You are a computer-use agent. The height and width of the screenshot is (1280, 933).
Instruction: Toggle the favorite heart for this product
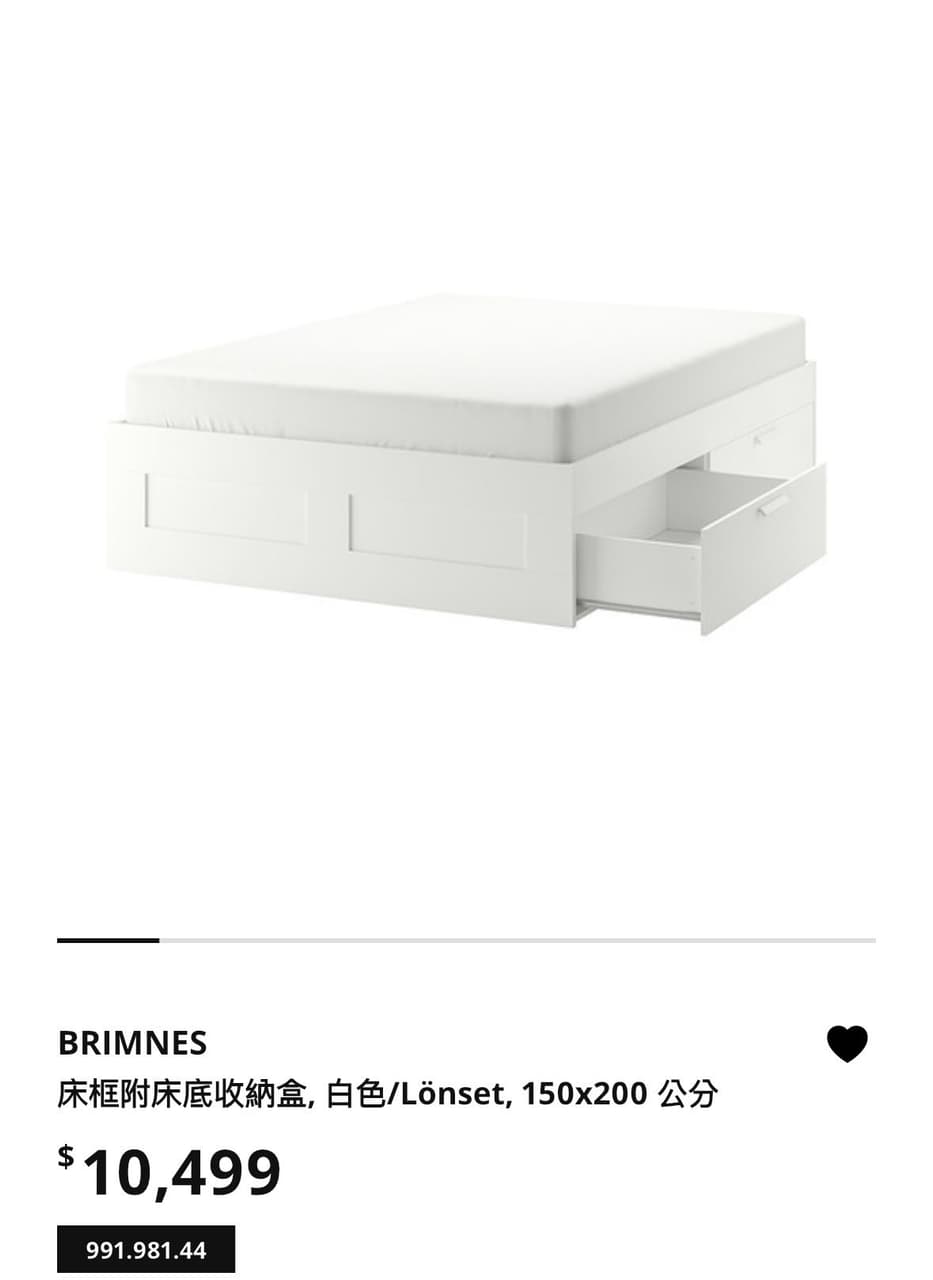846,1046
